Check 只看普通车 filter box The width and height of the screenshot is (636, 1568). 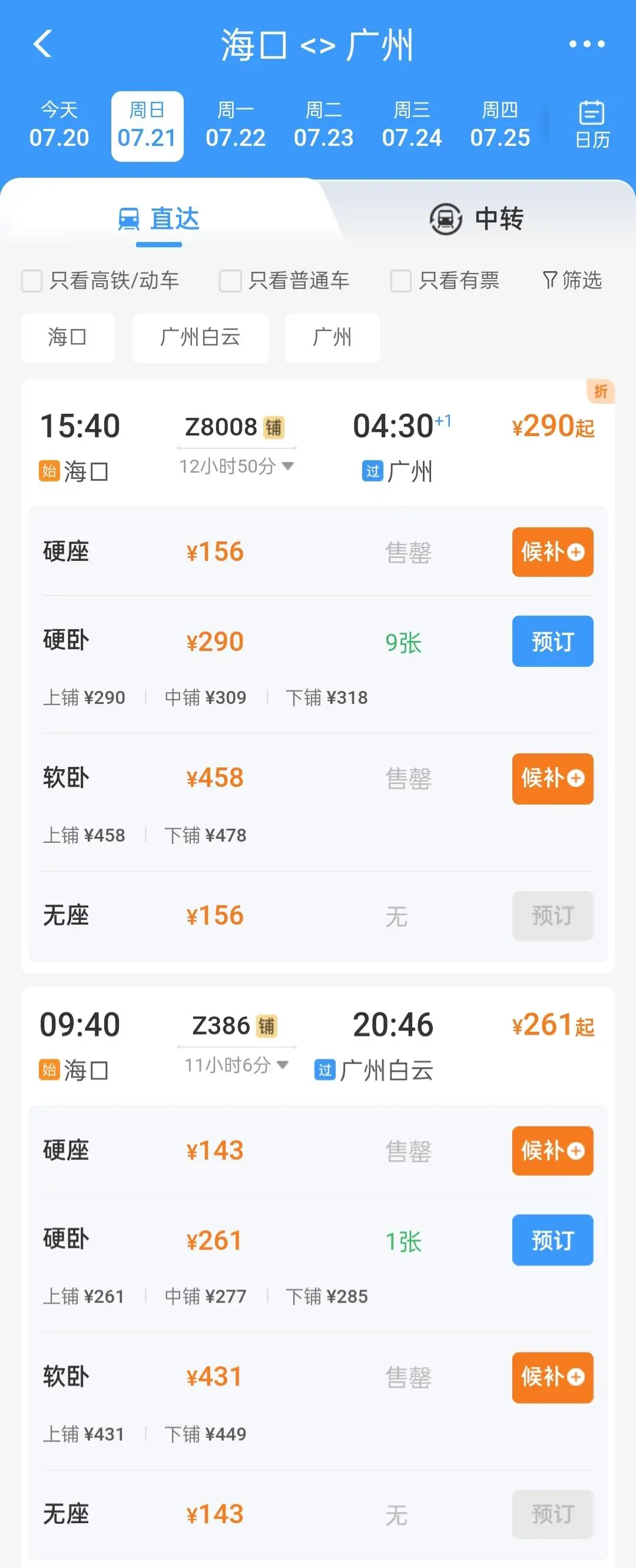(230, 281)
